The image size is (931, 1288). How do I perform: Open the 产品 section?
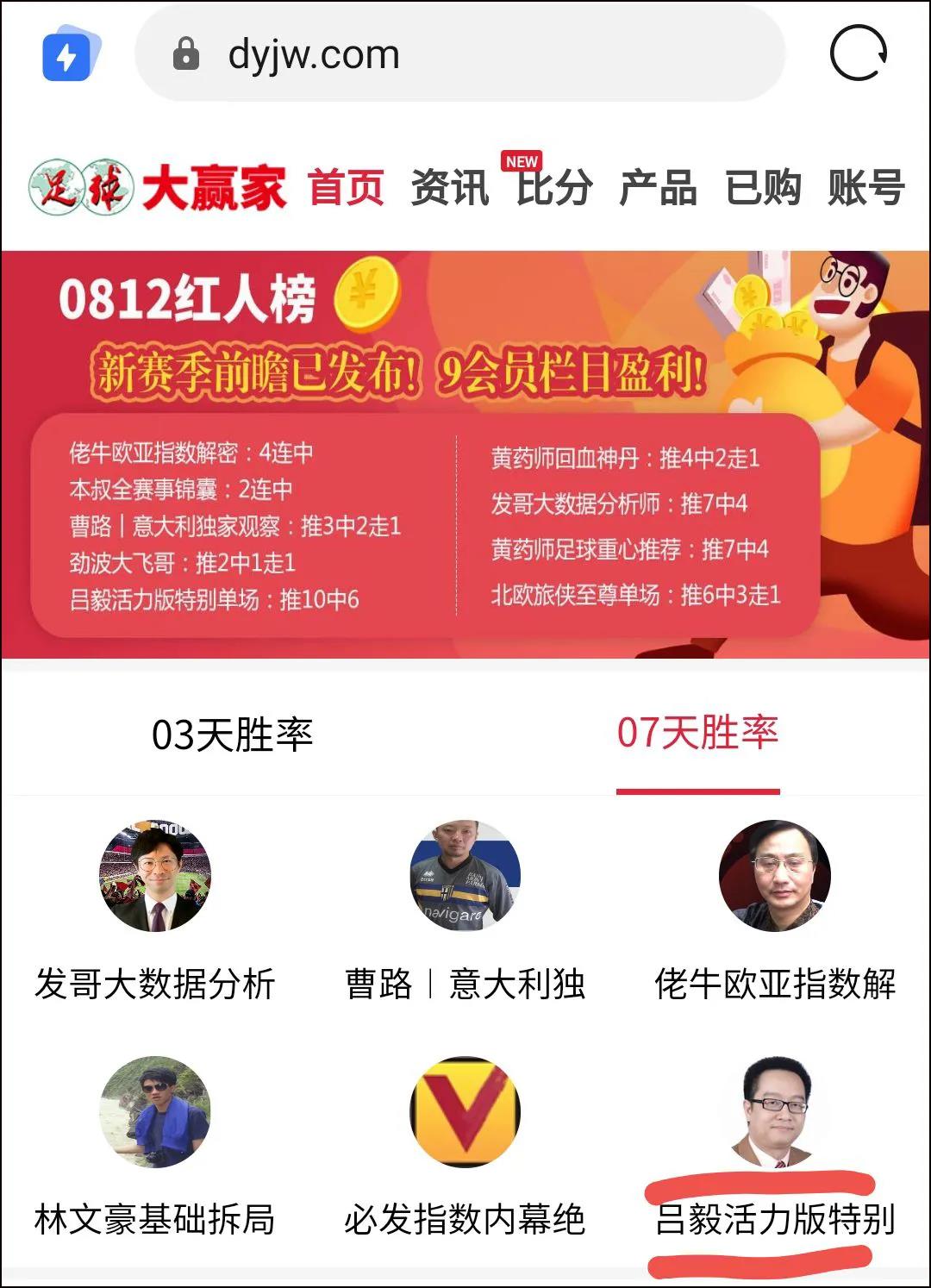click(x=658, y=187)
